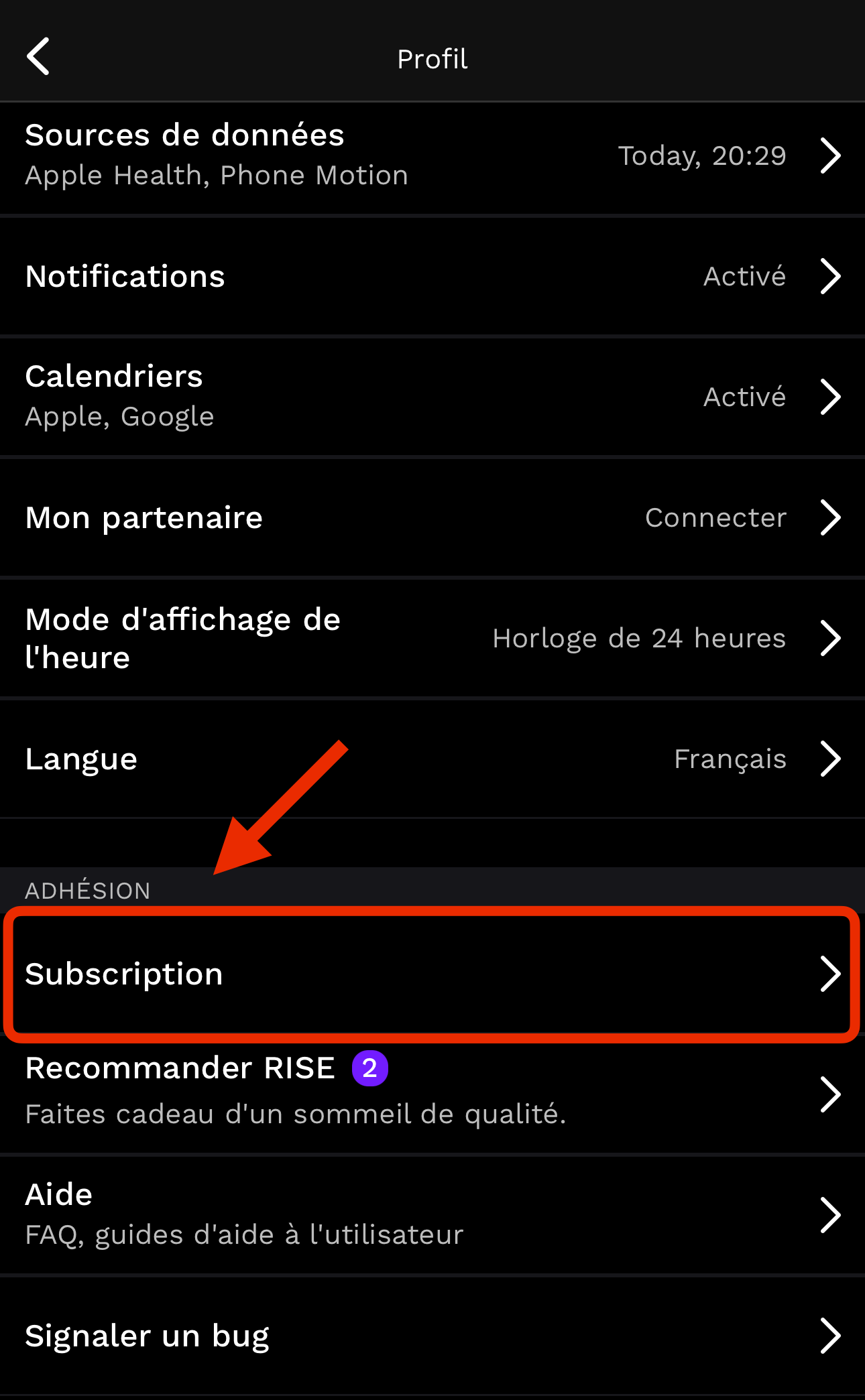Tap the Notifications row chevron
The image size is (865, 1400).
[831, 275]
